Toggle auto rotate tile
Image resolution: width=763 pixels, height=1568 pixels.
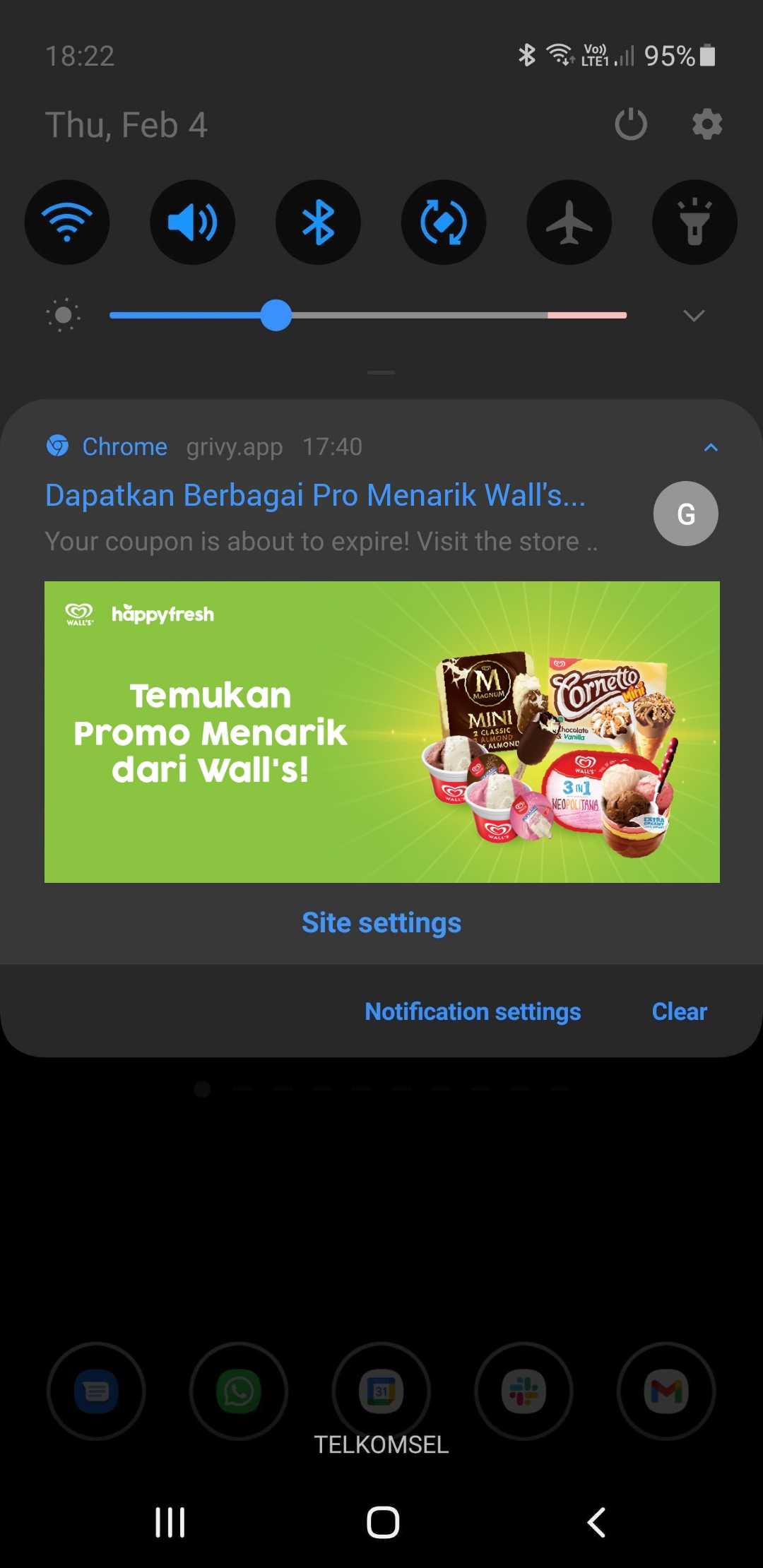pos(444,222)
